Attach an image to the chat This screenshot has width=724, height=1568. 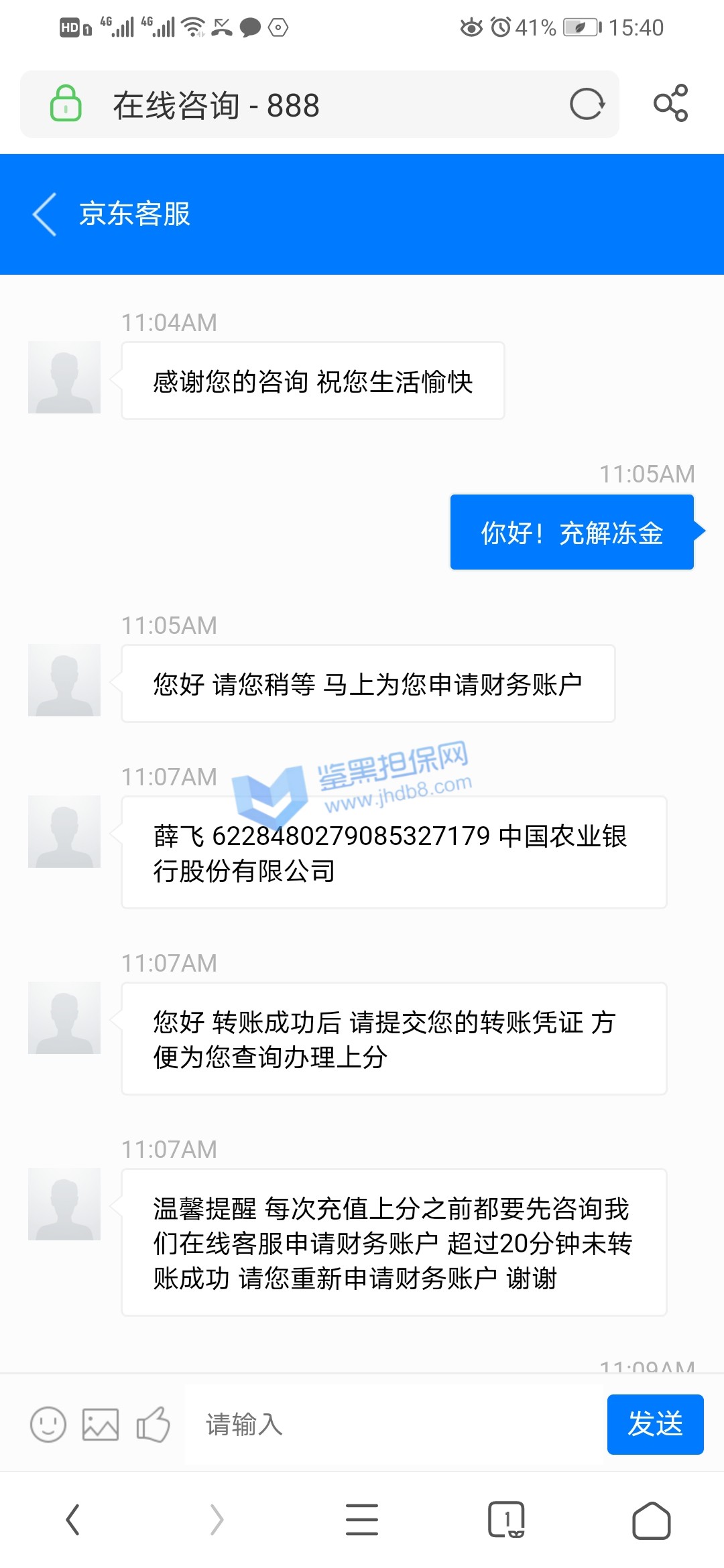(x=101, y=1424)
